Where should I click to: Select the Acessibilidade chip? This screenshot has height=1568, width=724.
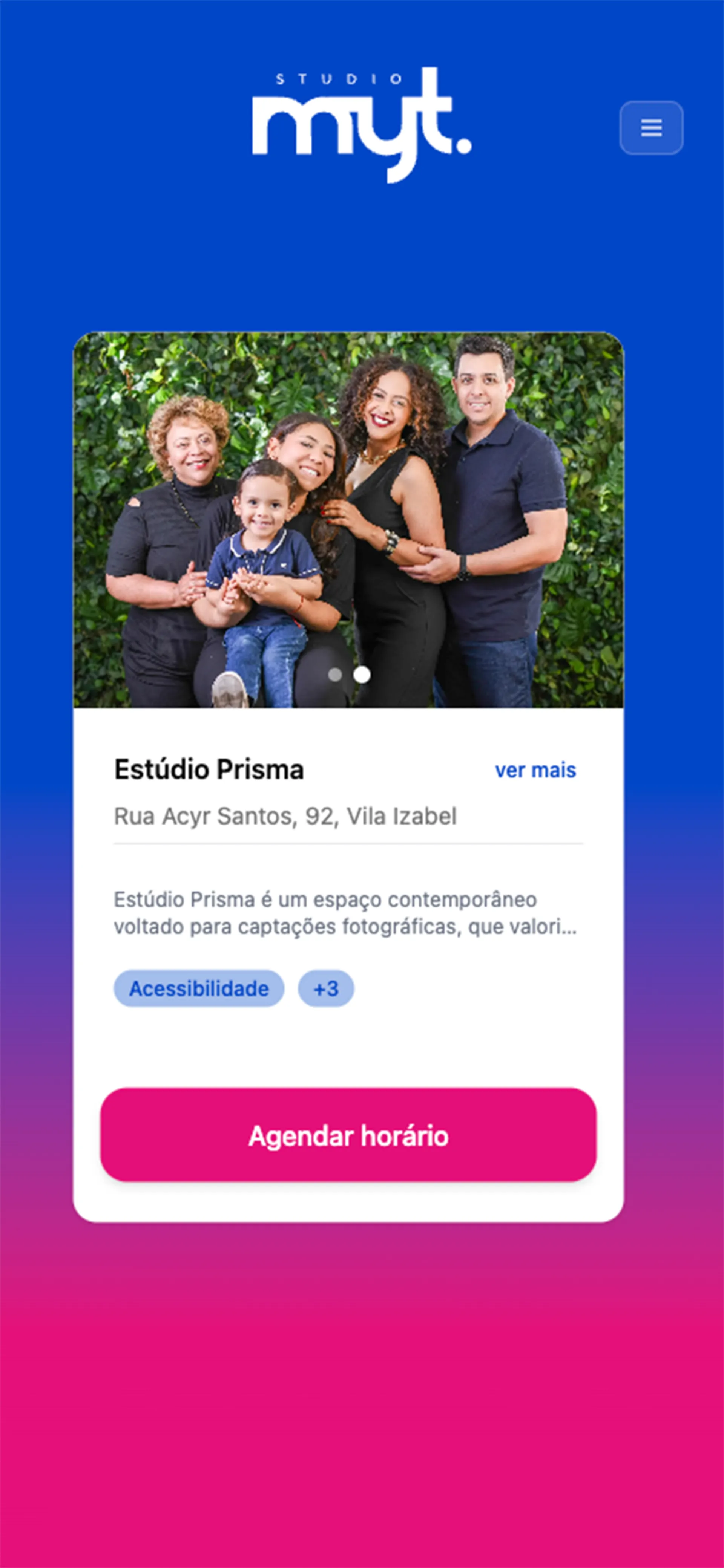pos(198,988)
